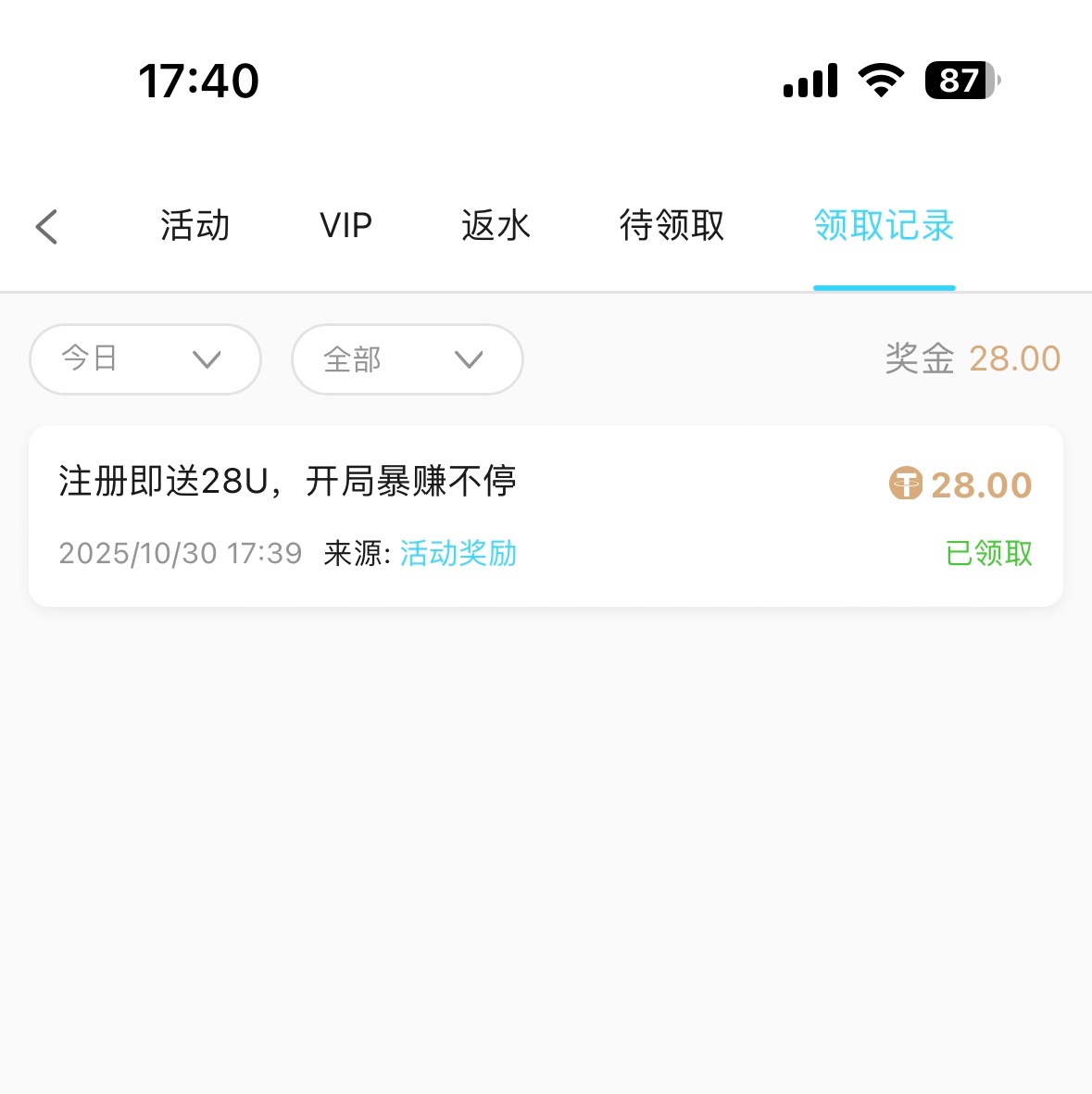Open the 待领取 tab
1092x1094 pixels.
click(x=672, y=226)
